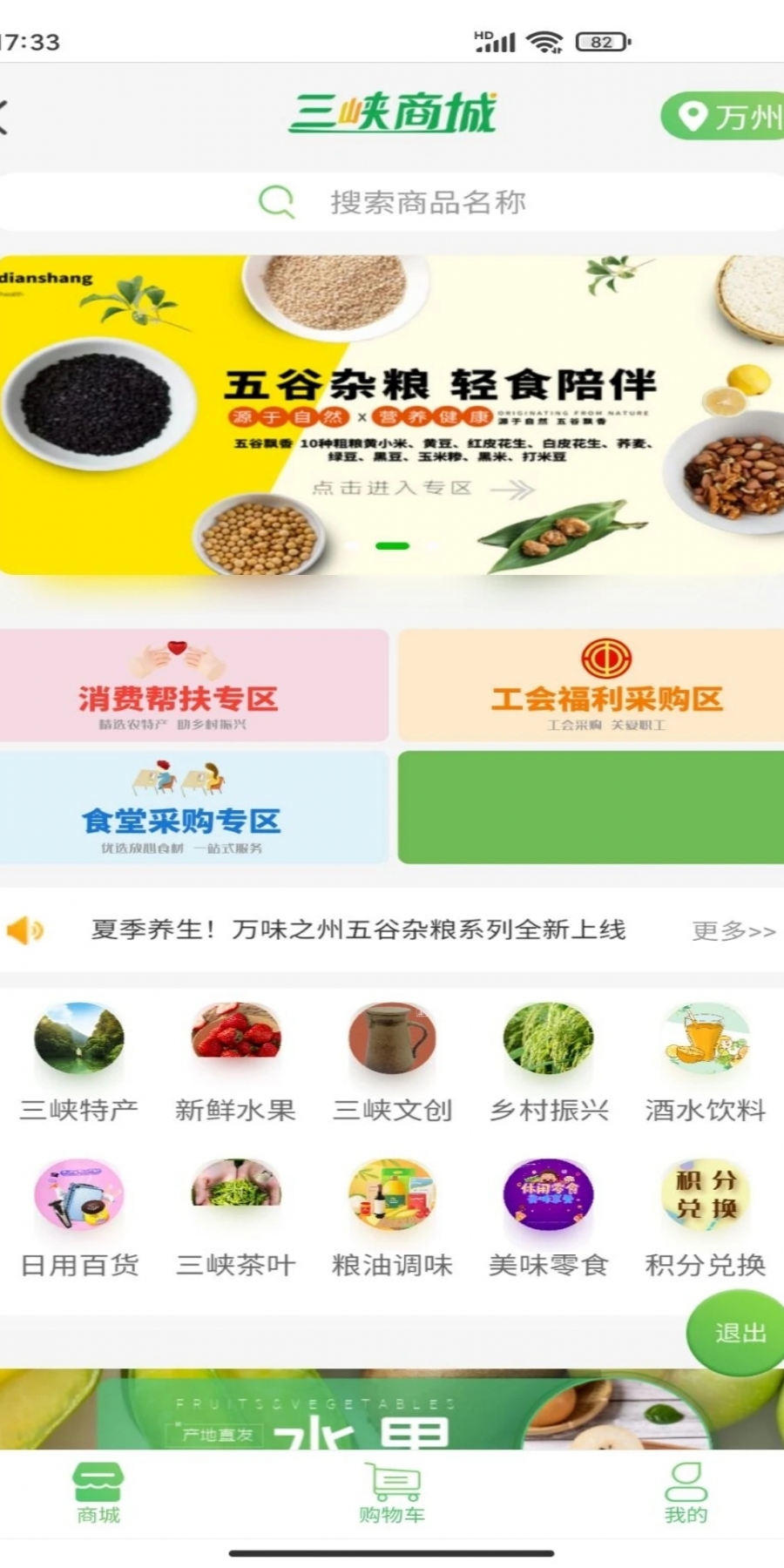Open 消费帮扶专区
The image size is (784, 1568).
(x=193, y=686)
